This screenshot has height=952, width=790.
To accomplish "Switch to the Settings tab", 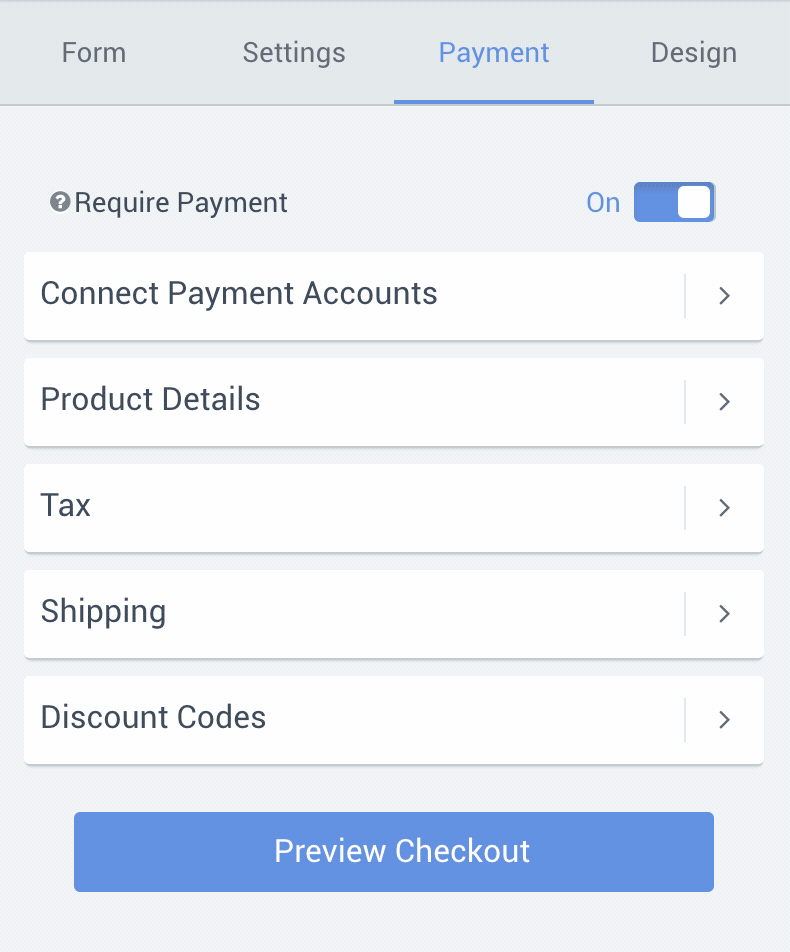I will point(293,52).
